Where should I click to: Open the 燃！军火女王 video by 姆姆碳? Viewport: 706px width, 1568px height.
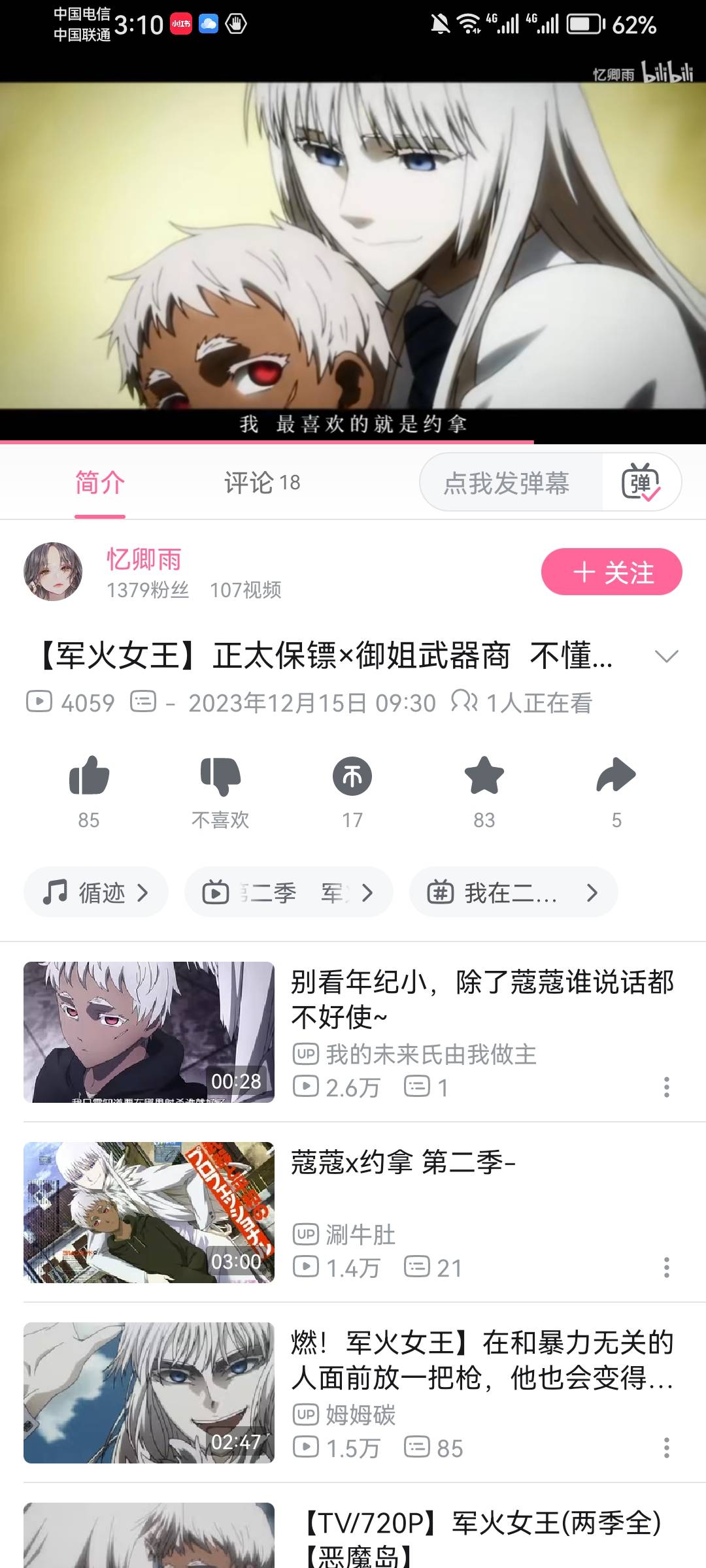click(x=481, y=1360)
